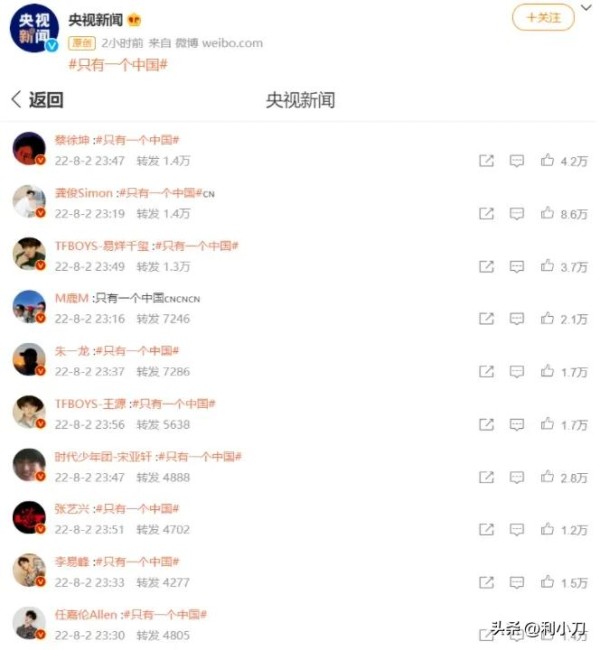
Task: Open 任嘉伦Allen's profile name
Action: click(x=86, y=614)
